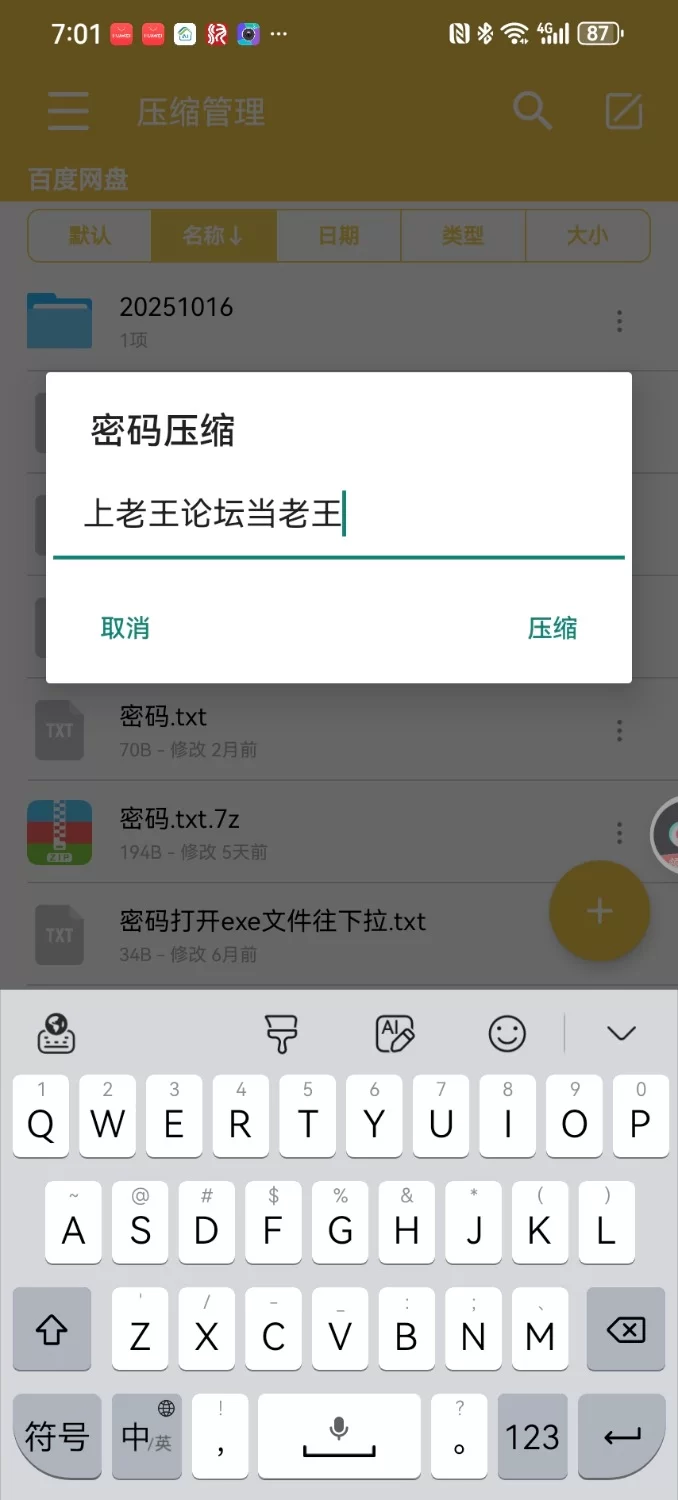Open the keyboard theme brush icon
This screenshot has width=678, height=1500.
282,1033
